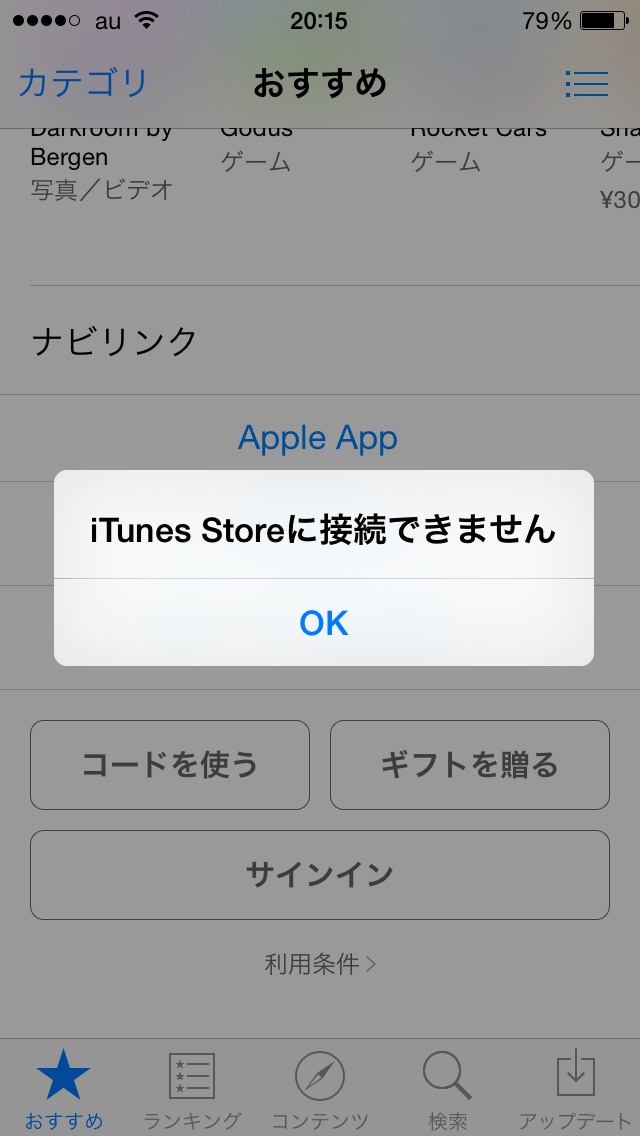View the 利用条件 terms link
640x1136 pixels.
[320, 964]
